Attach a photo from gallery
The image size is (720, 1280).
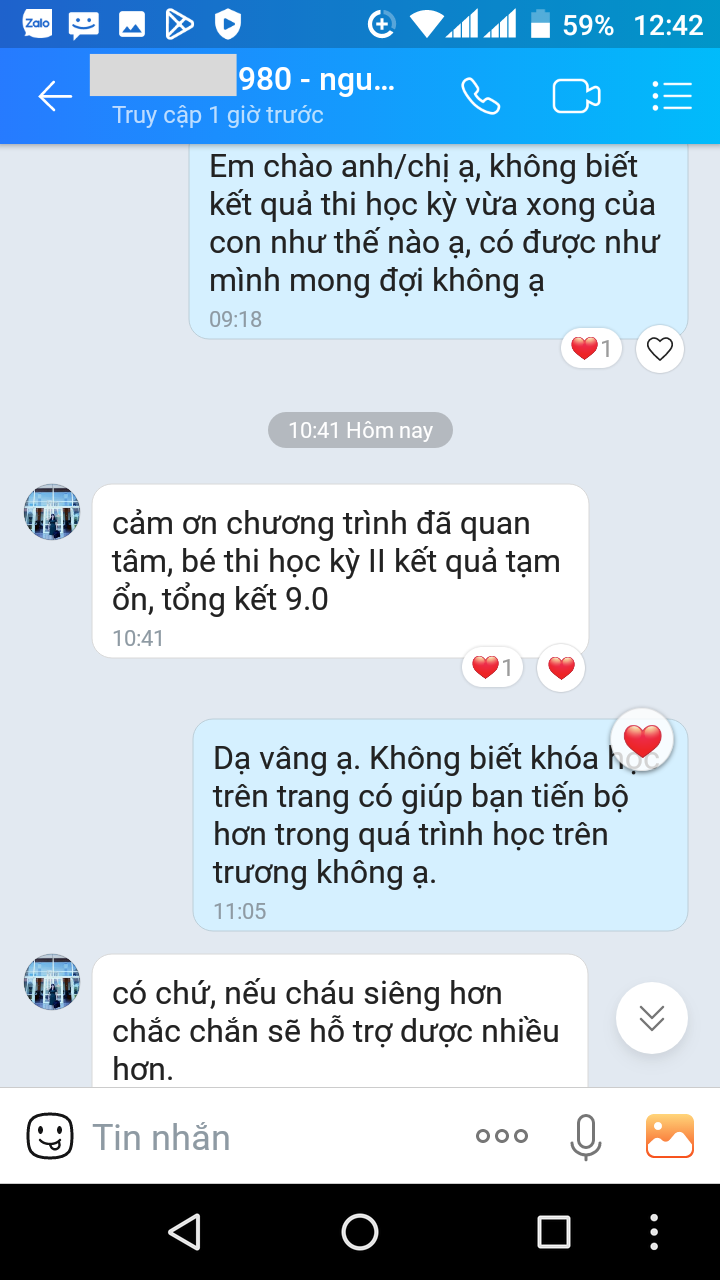[x=670, y=1136]
